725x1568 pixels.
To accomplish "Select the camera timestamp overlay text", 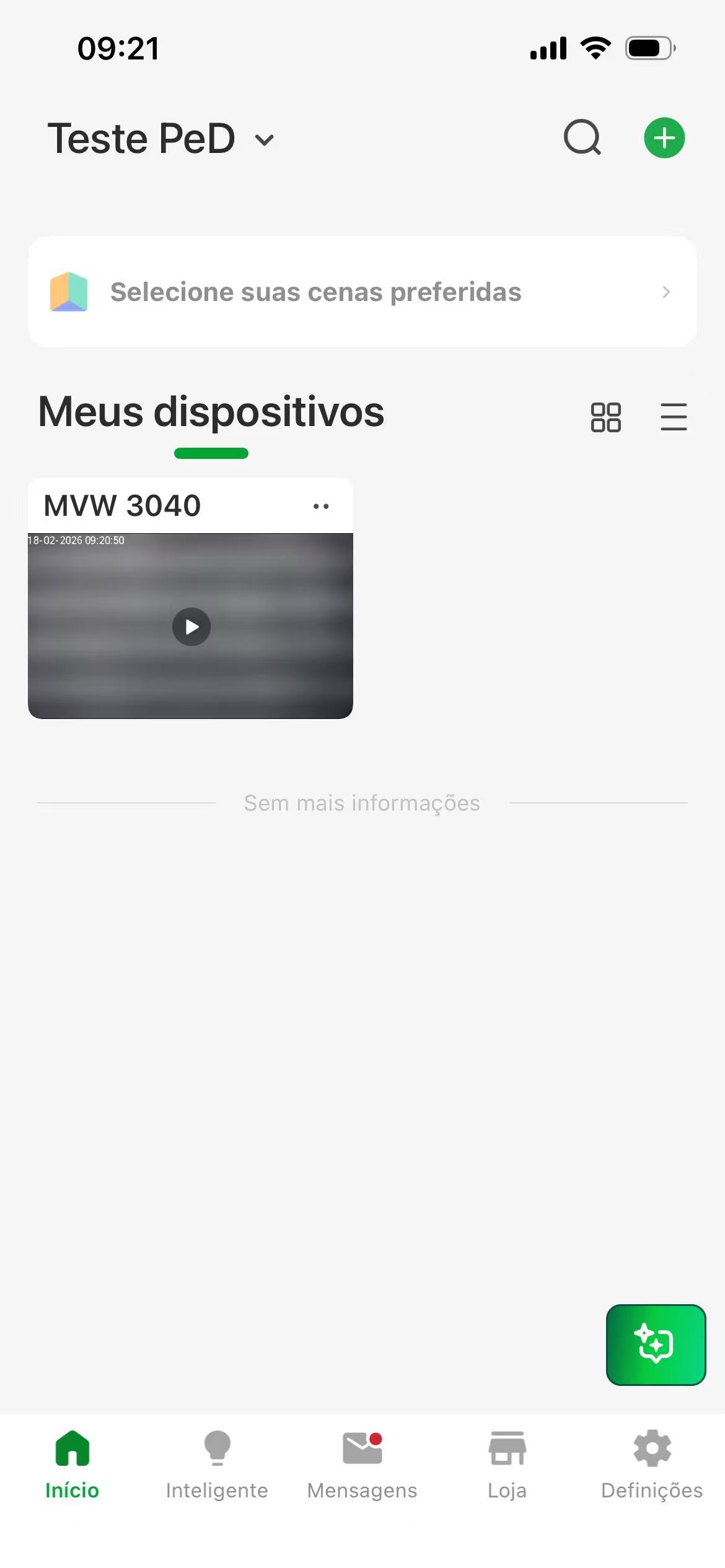I will pos(76,540).
